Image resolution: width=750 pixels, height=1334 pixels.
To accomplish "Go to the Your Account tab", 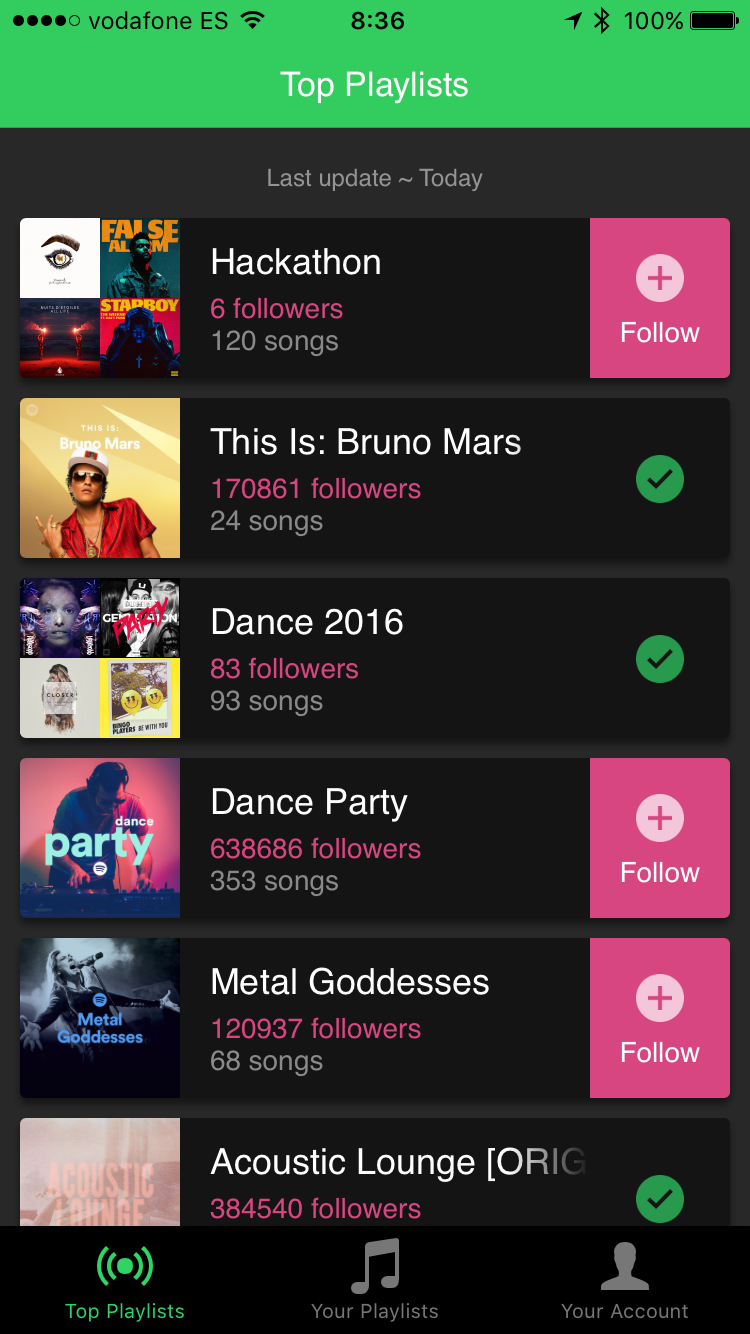I will click(x=624, y=1280).
